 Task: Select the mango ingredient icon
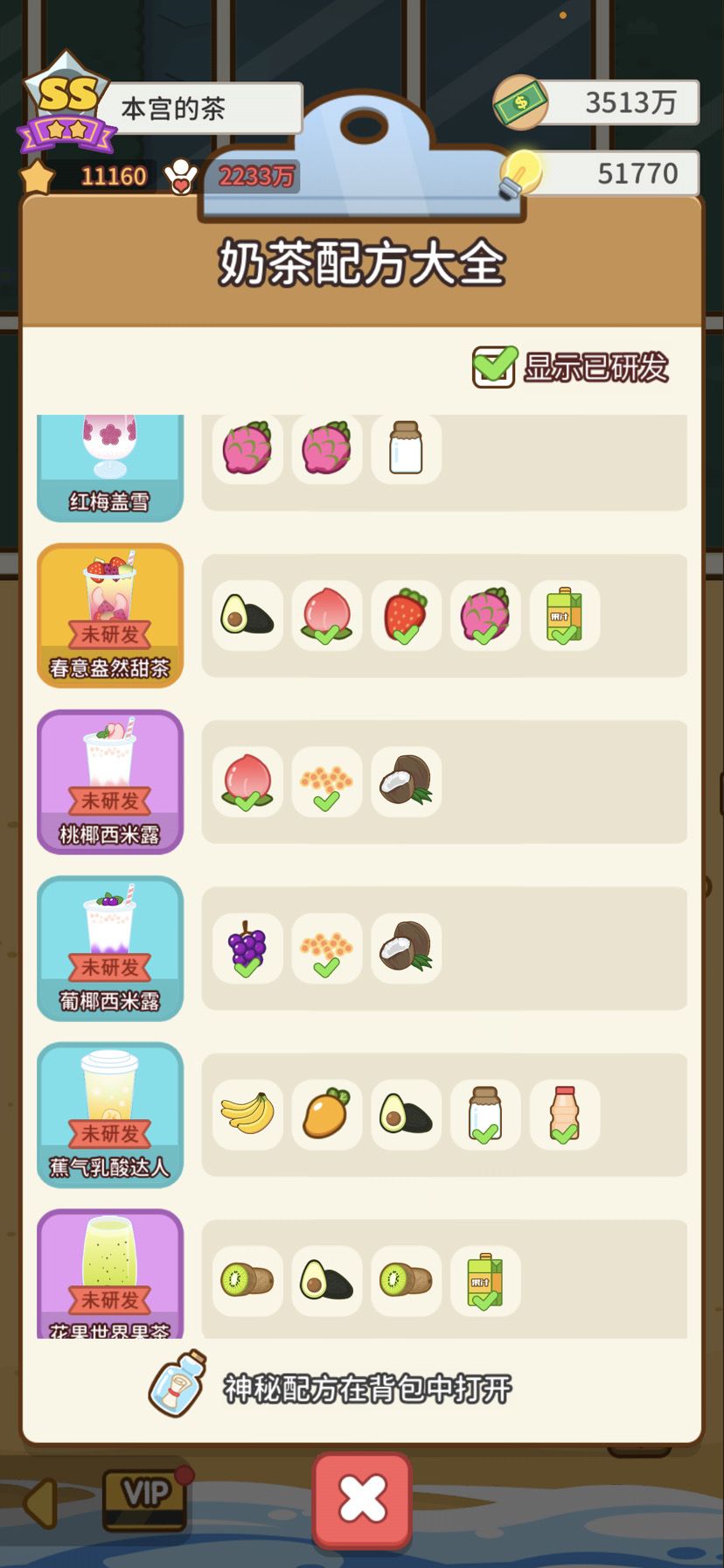327,1114
